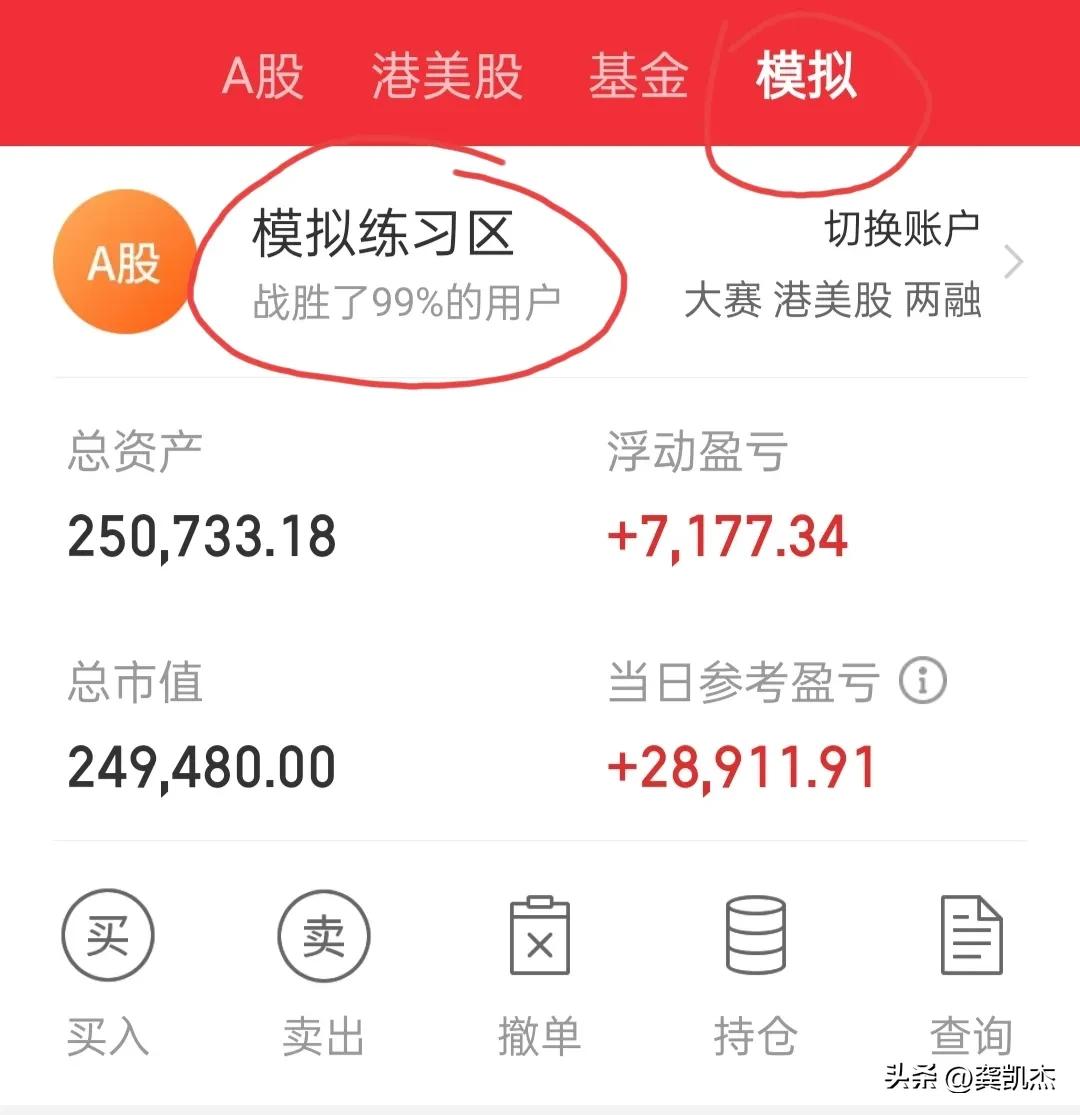The height and width of the screenshot is (1115, 1080).
Task: Open the A股 market tab
Action: pyautogui.click(x=262, y=77)
